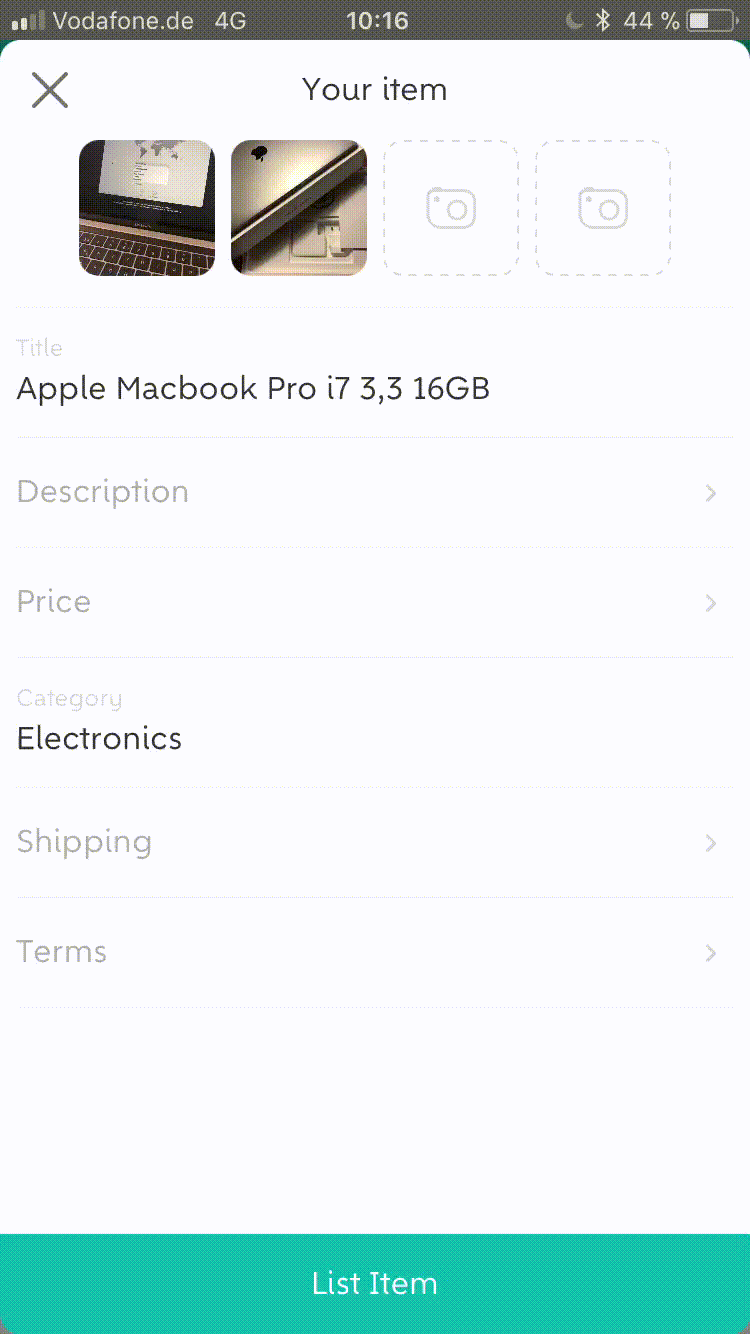This screenshot has height=1334, width=750.
Task: Close the Your item screen via X icon
Action: pyautogui.click(x=50, y=89)
